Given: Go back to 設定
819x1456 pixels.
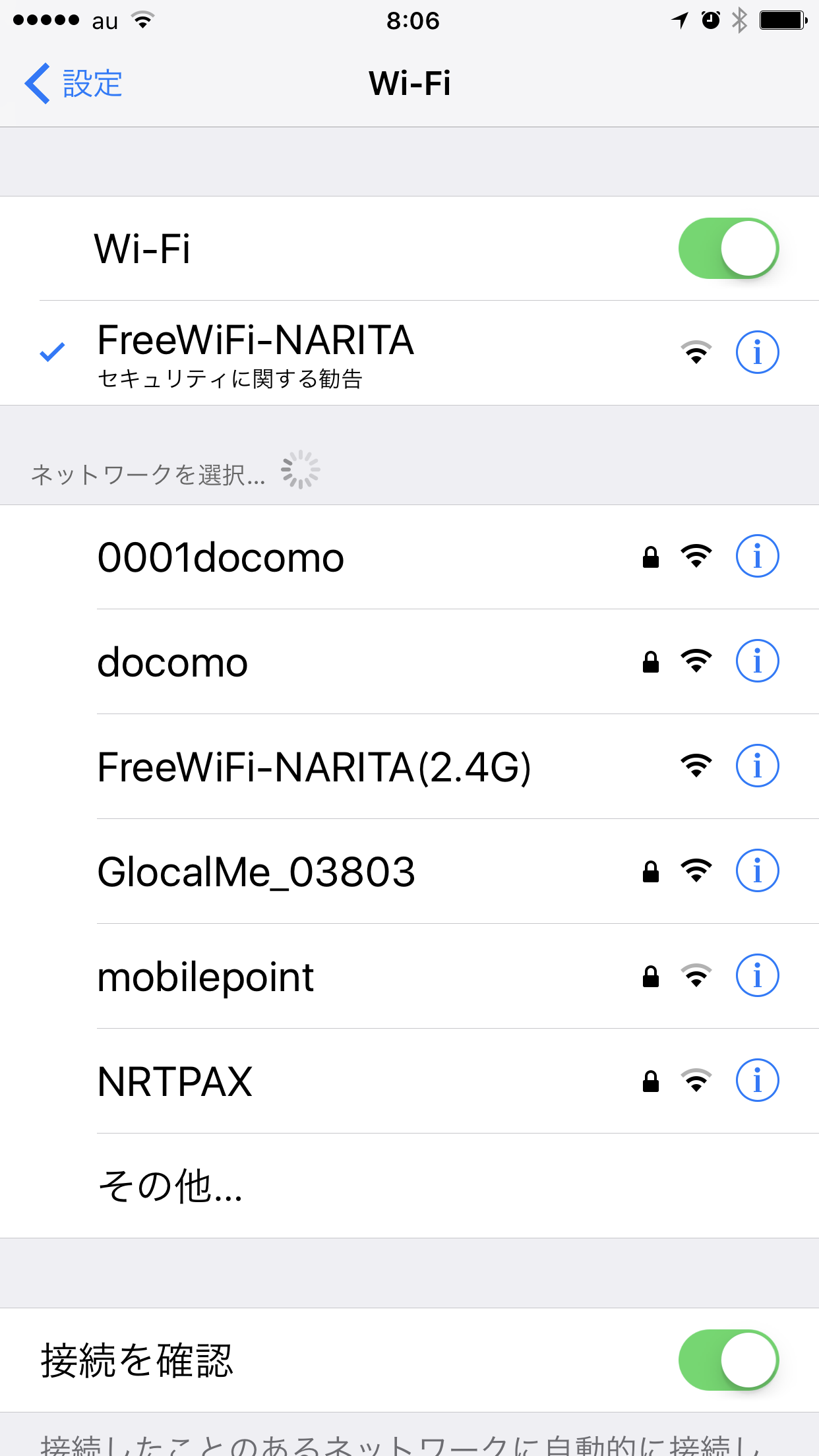Looking at the screenshot, I should (73, 84).
